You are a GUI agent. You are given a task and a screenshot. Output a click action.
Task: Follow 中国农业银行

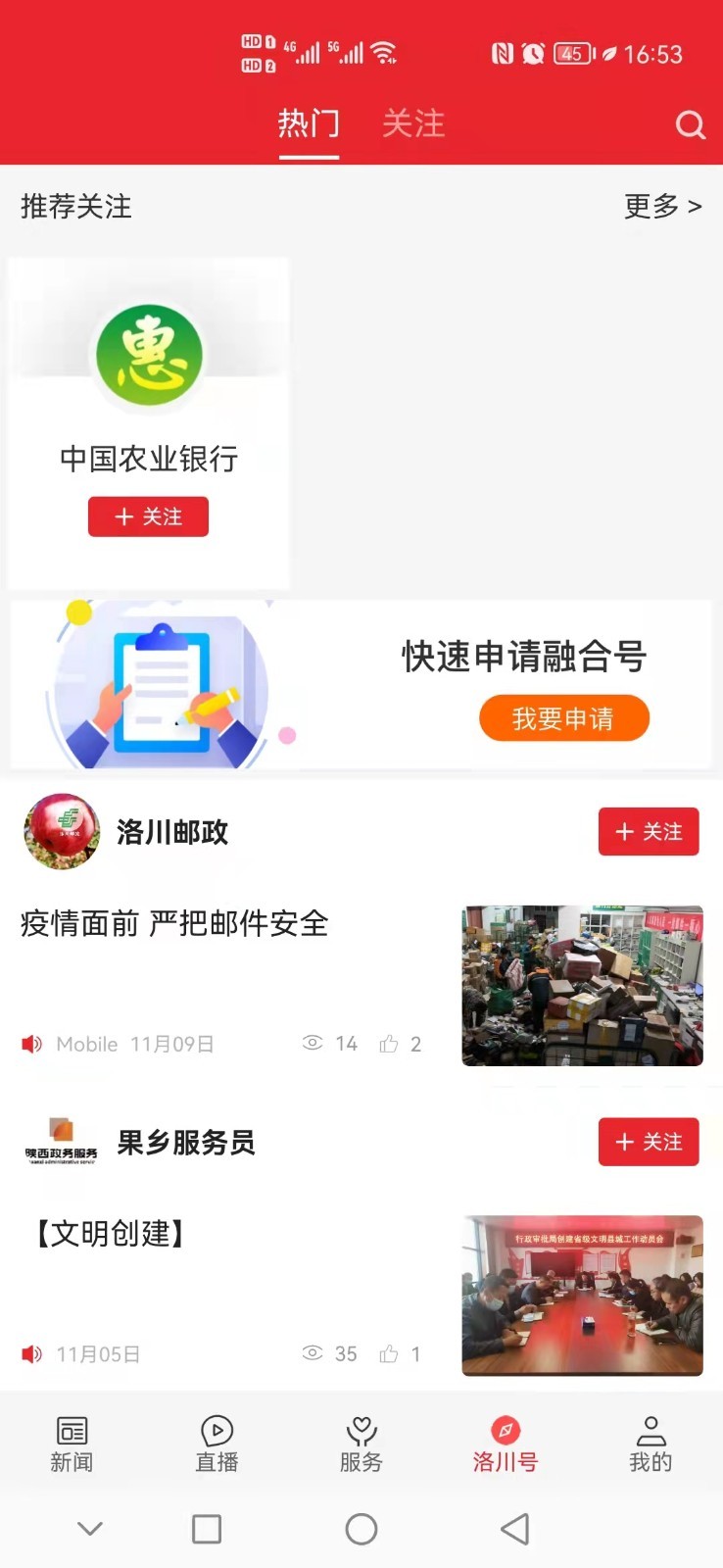148,516
